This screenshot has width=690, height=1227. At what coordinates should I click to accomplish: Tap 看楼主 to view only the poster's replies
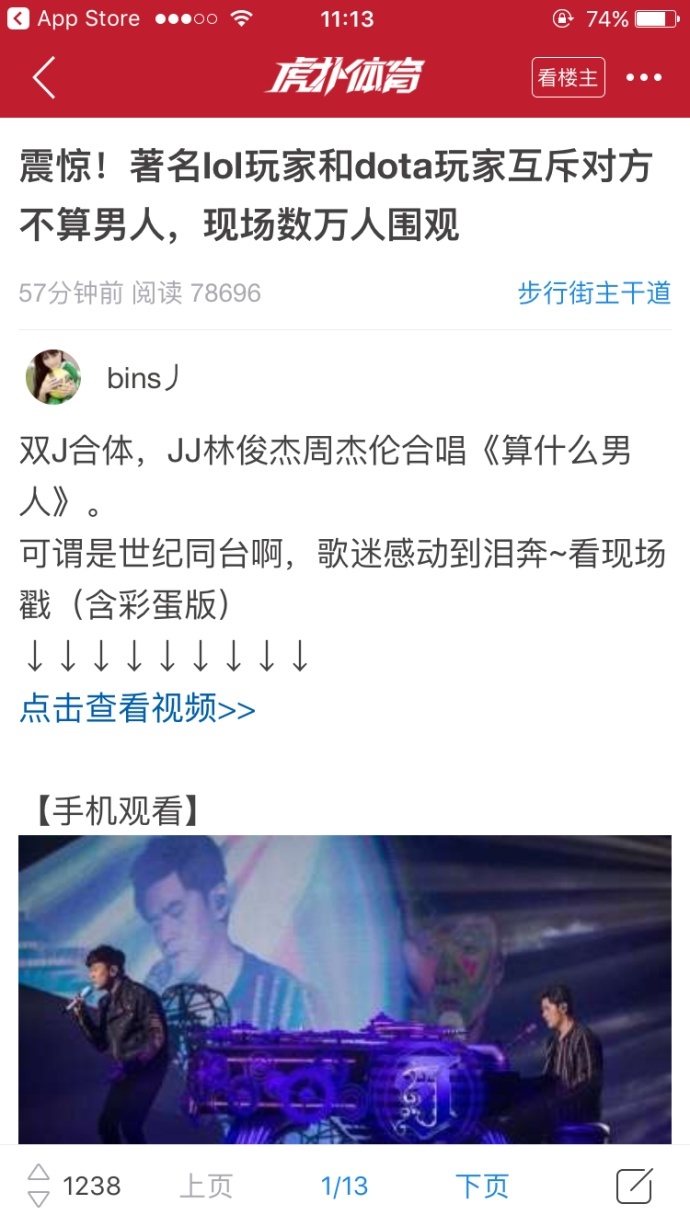(x=568, y=78)
